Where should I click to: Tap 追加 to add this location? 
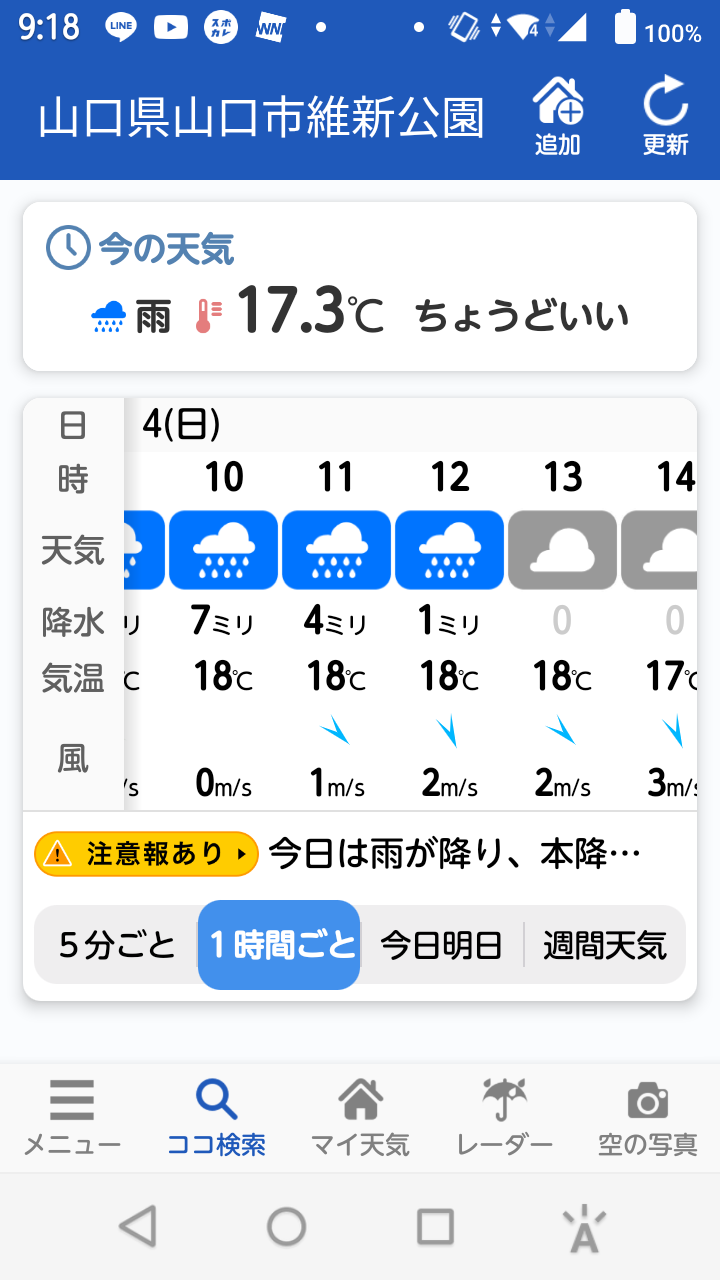557,117
